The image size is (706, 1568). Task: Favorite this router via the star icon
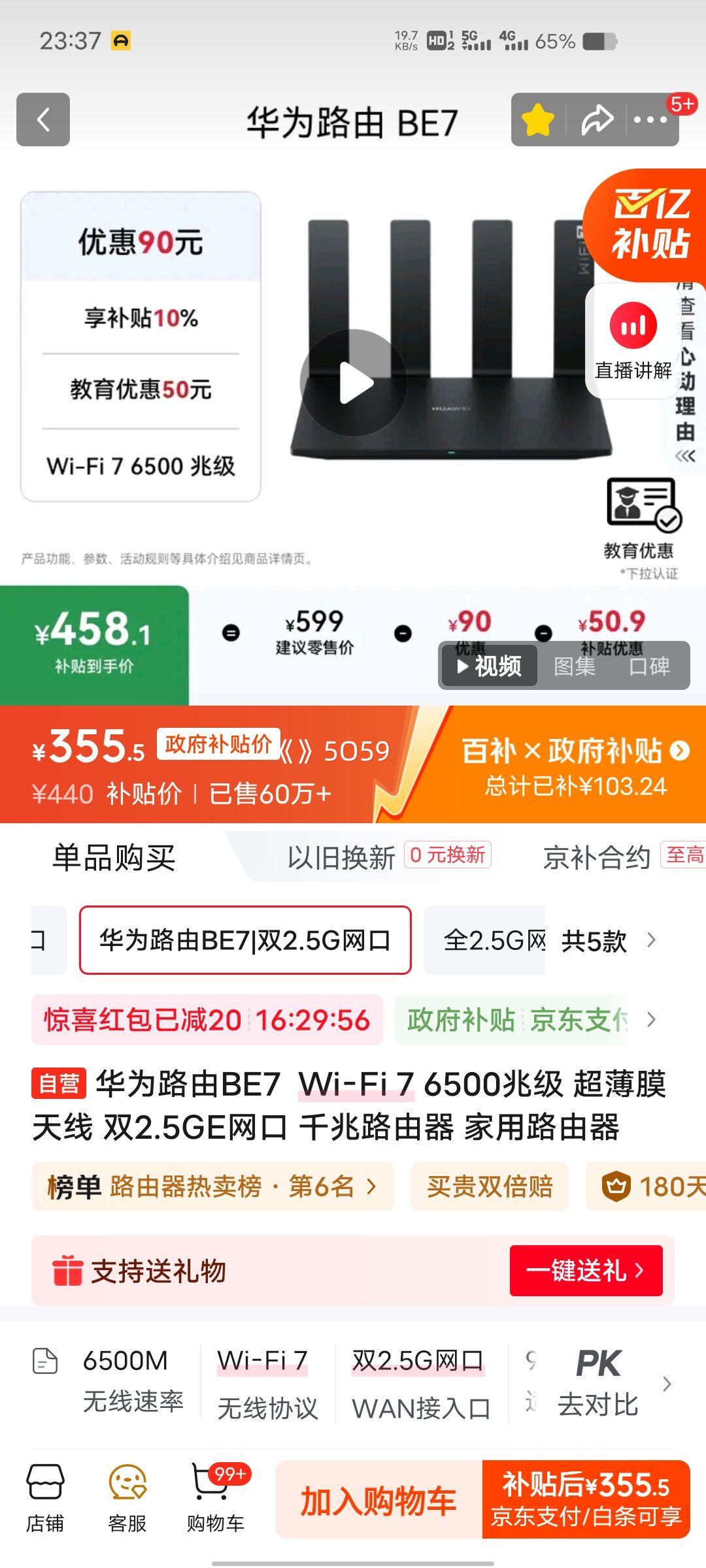[x=536, y=120]
